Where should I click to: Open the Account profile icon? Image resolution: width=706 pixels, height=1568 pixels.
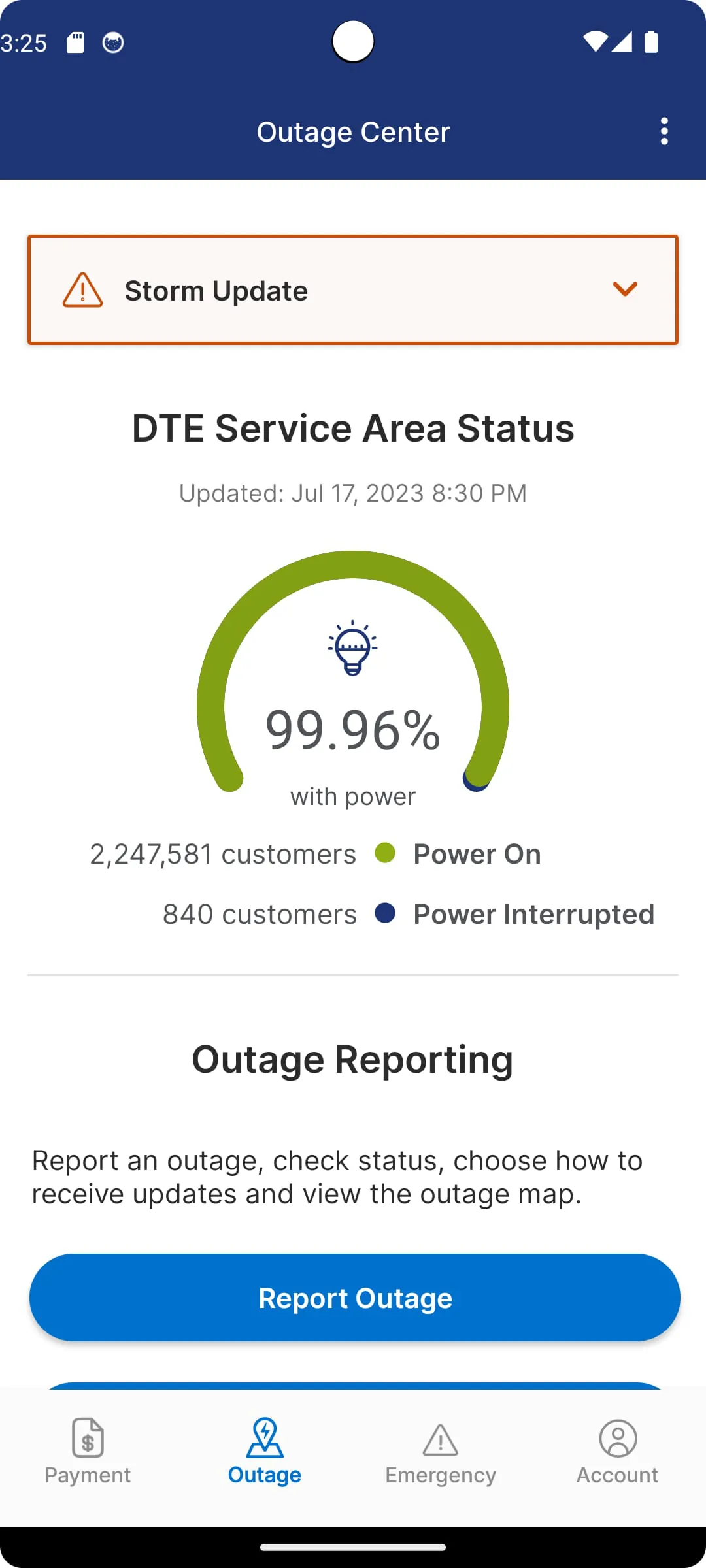pyautogui.click(x=617, y=1437)
